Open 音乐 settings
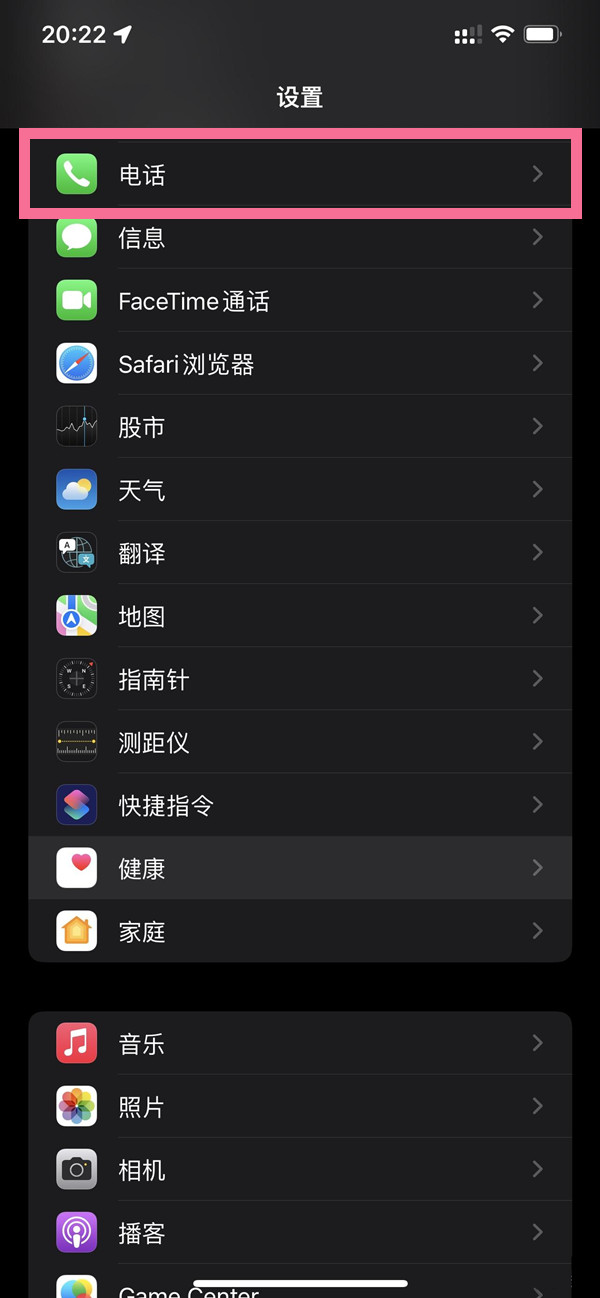This screenshot has height=1298, width=600. (300, 1044)
